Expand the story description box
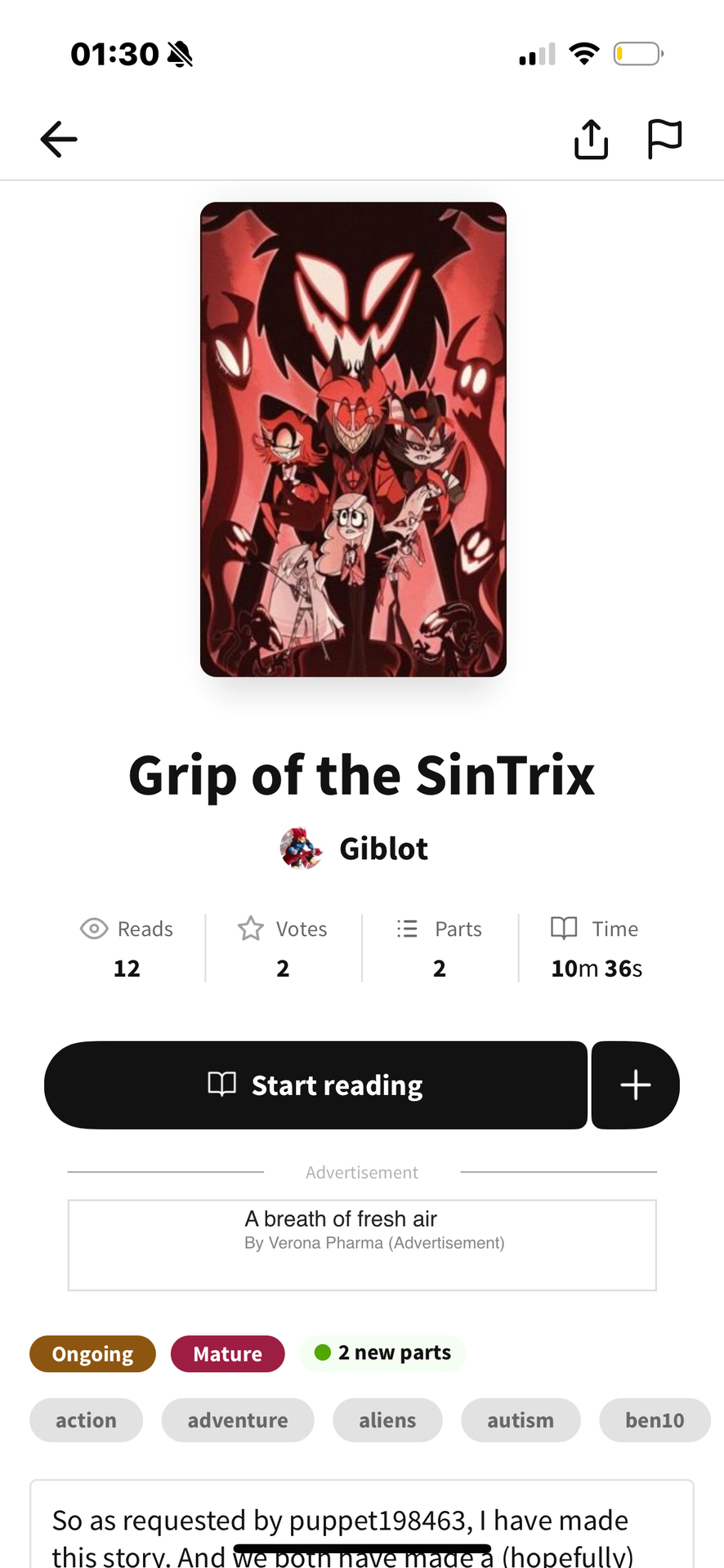Image resolution: width=724 pixels, height=1568 pixels. click(362, 1527)
